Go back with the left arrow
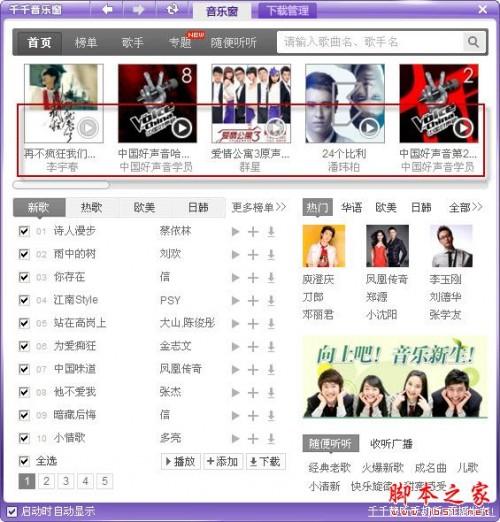The height and width of the screenshot is (522, 500). (x=107, y=9)
